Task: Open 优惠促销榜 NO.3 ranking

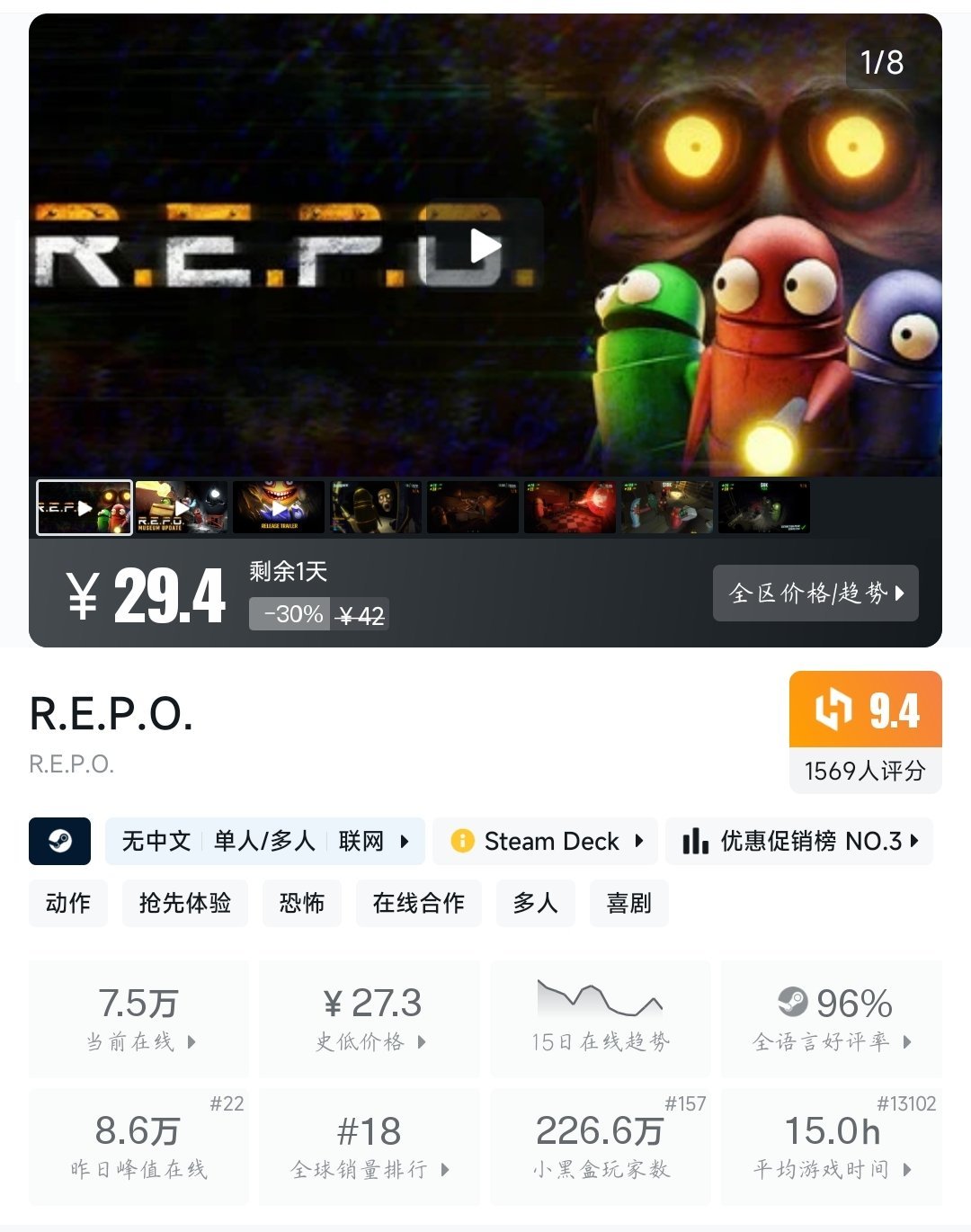Action: pyautogui.click(x=799, y=842)
